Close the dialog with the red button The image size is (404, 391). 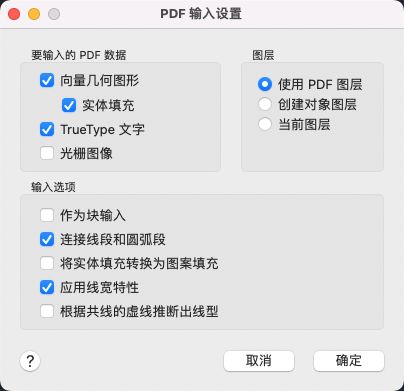click(x=14, y=14)
